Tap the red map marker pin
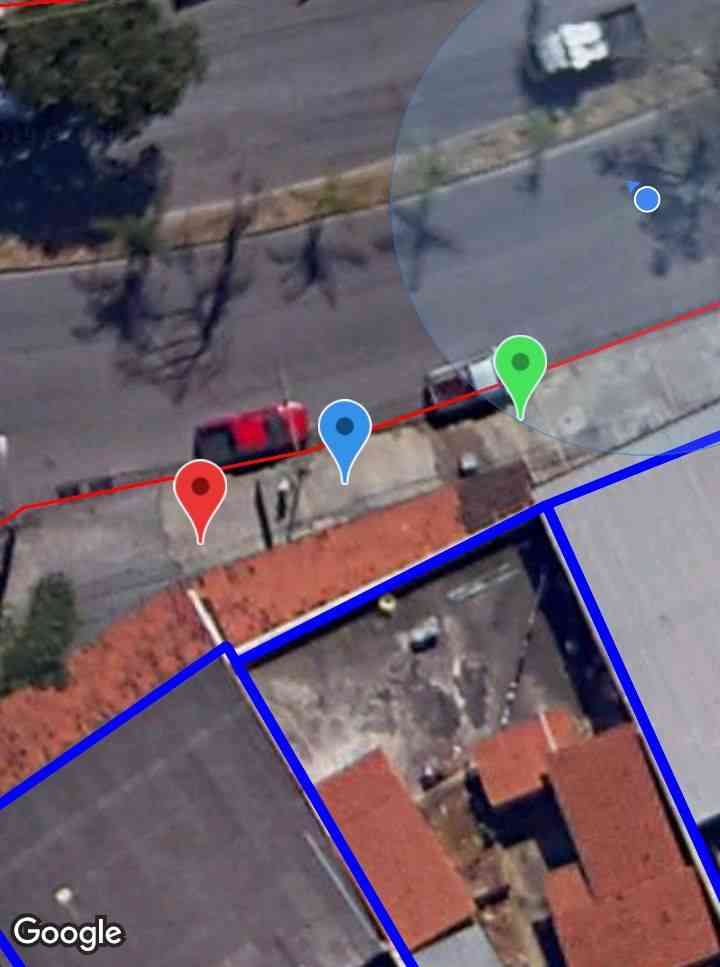The image size is (720, 967). (x=200, y=491)
